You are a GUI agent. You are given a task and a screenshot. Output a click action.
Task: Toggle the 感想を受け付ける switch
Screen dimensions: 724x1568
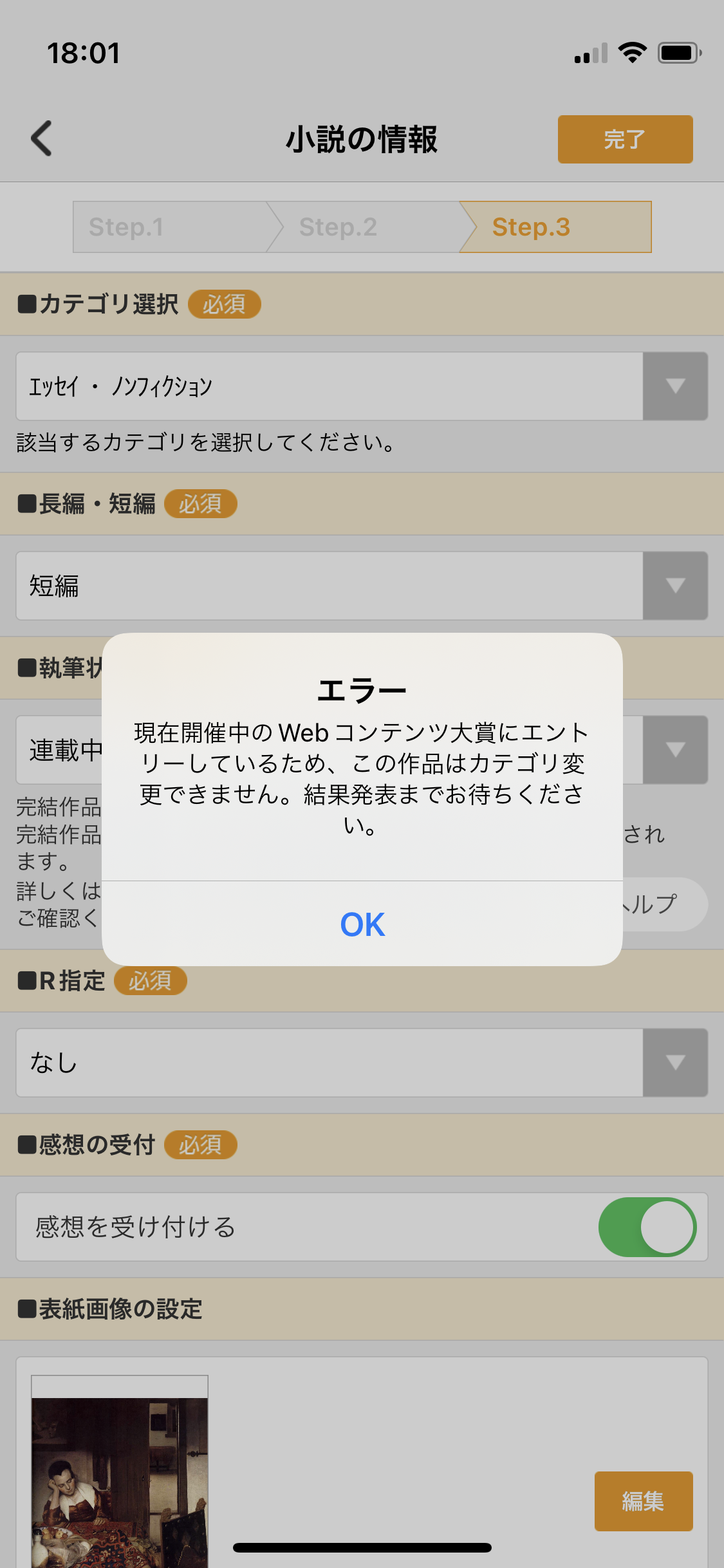click(x=647, y=1227)
